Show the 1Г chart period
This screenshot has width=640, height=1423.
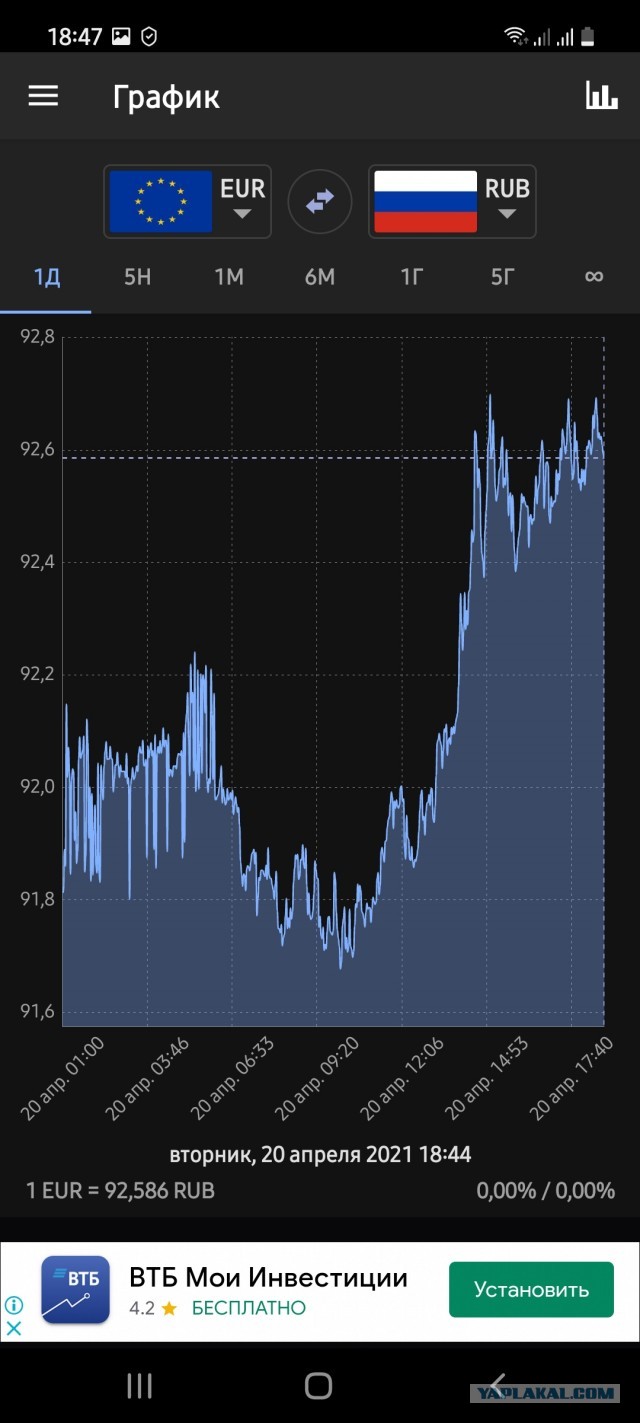pyautogui.click(x=412, y=277)
